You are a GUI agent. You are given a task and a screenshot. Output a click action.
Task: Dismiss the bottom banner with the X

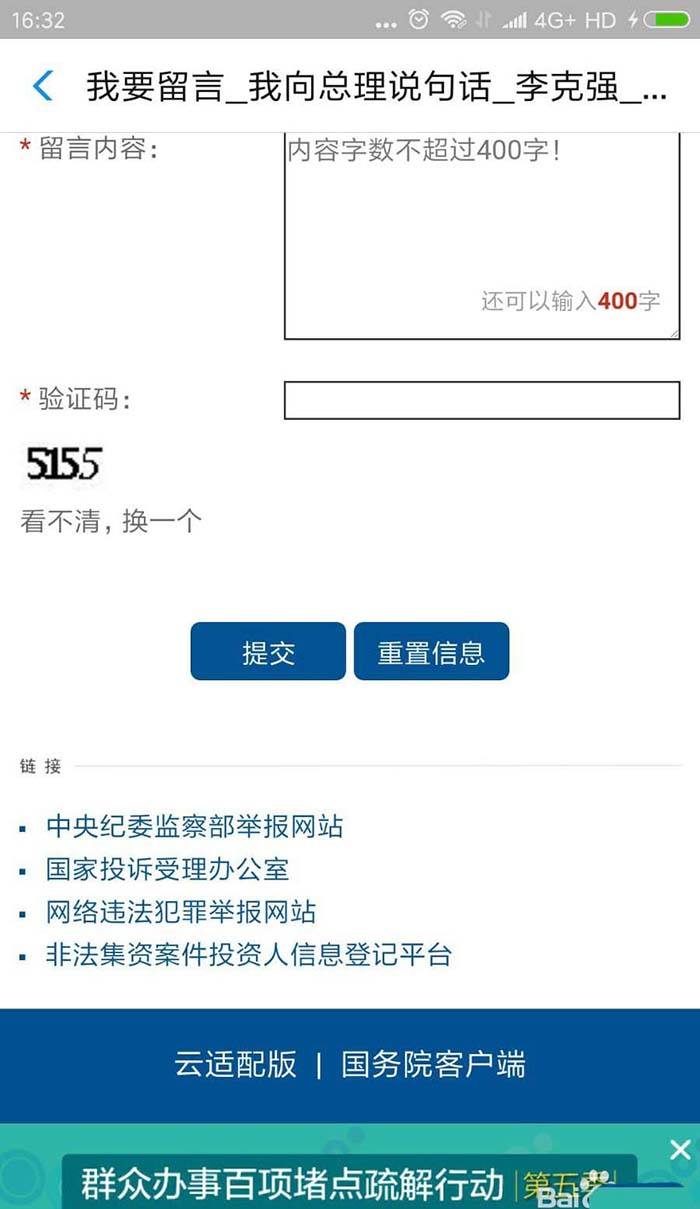pyautogui.click(x=680, y=1149)
